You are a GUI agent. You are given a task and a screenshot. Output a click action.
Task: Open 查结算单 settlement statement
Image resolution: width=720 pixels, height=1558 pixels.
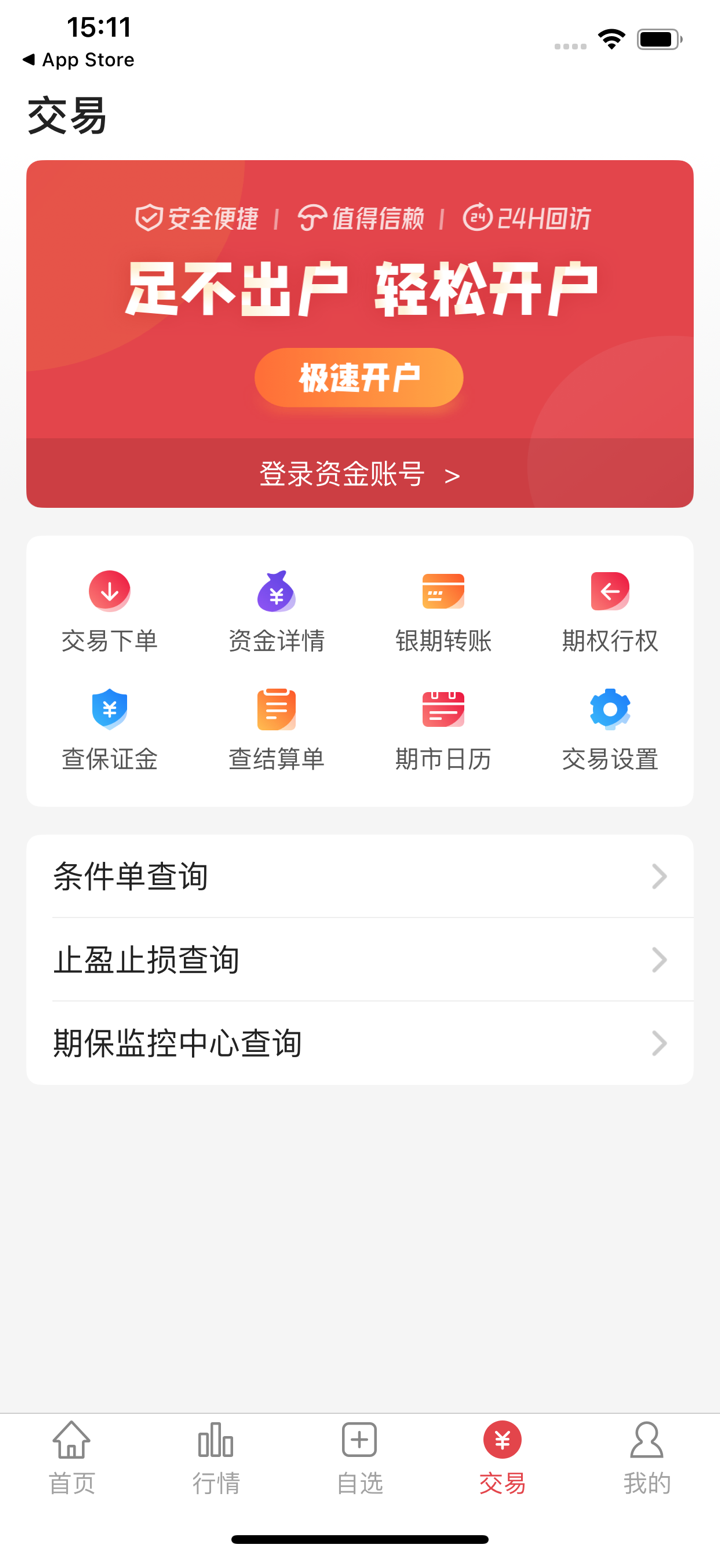click(x=276, y=730)
